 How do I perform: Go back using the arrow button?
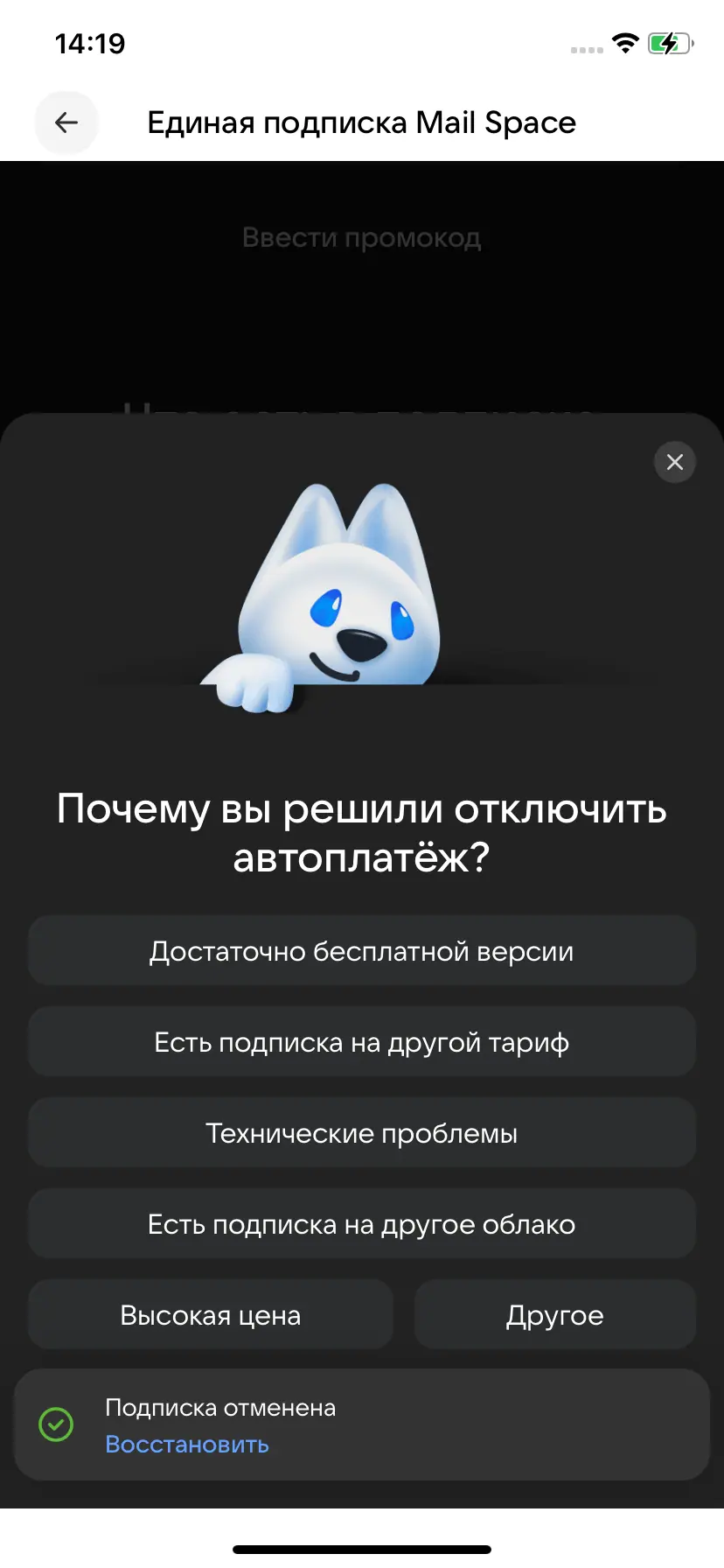[x=66, y=122]
